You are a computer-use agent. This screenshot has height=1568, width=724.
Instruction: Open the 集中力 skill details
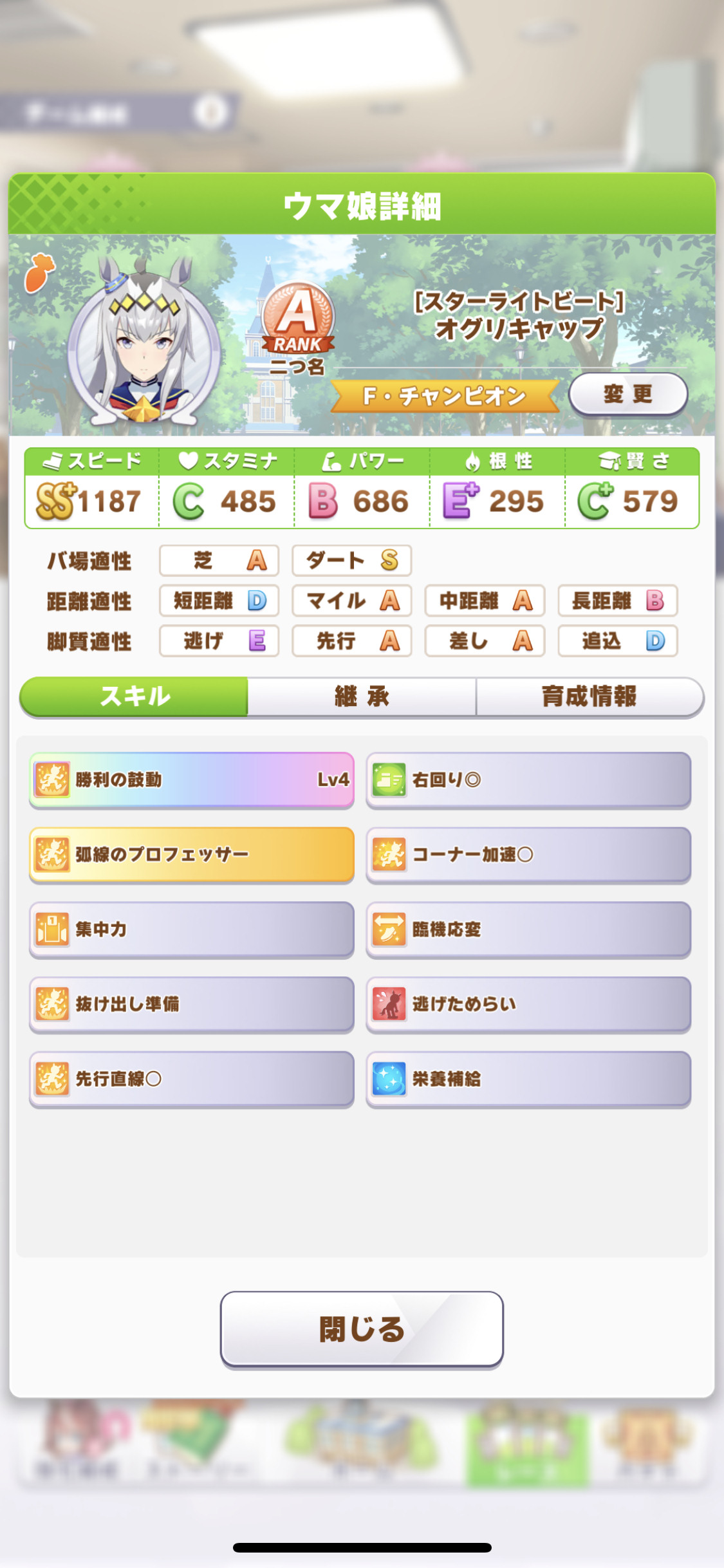coord(192,929)
